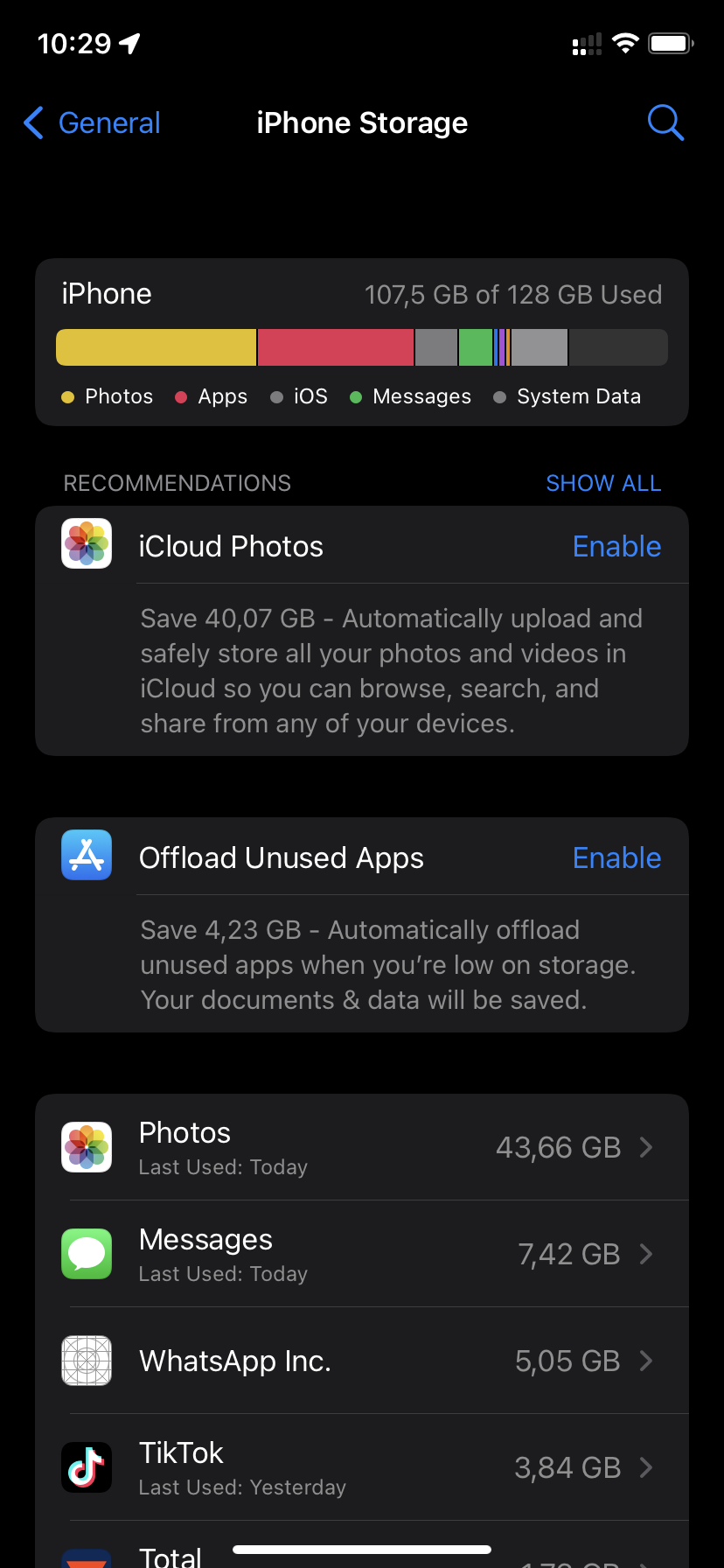Open Messages storage details
The width and height of the screenshot is (724, 1568).
click(x=362, y=1254)
